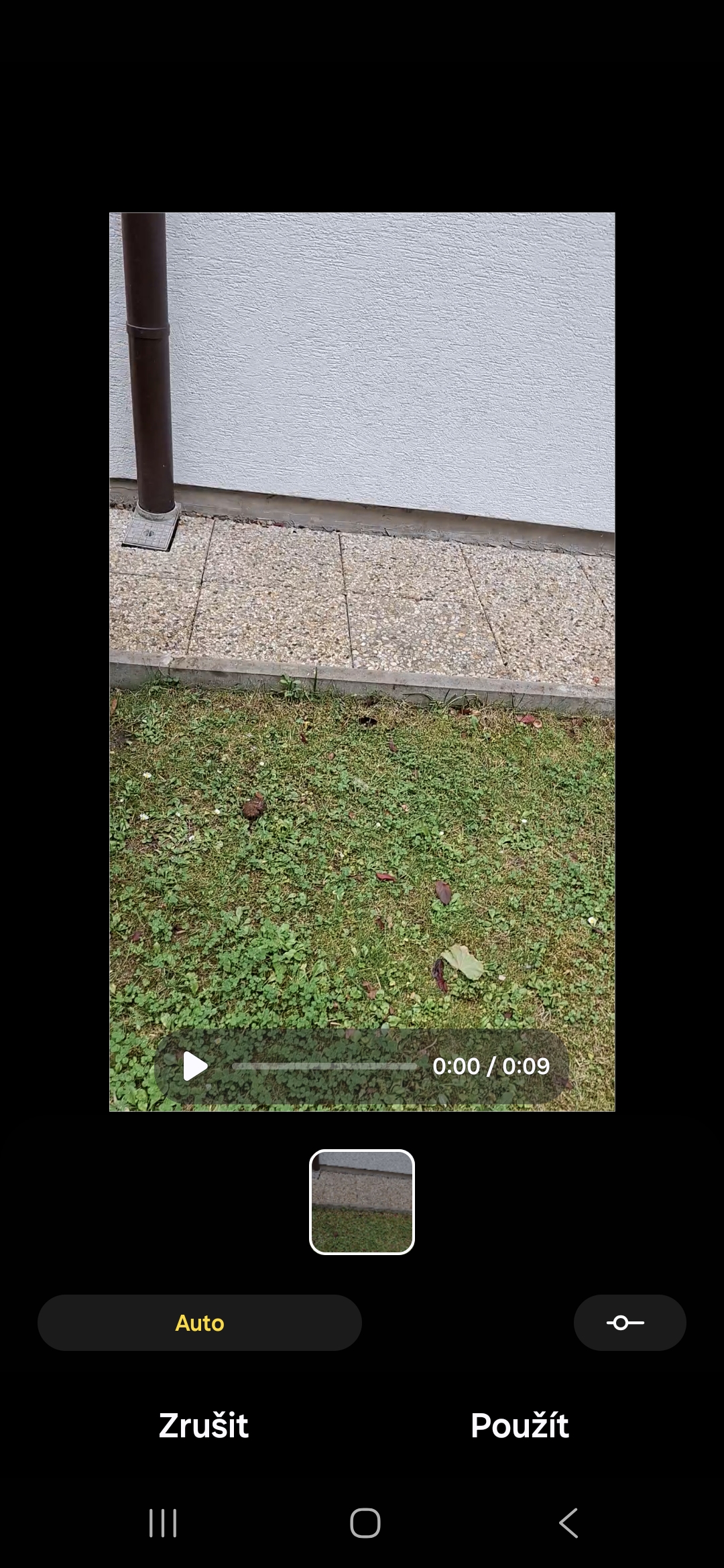Select the video clip thumbnail
This screenshot has height=1568, width=724.
point(362,1202)
